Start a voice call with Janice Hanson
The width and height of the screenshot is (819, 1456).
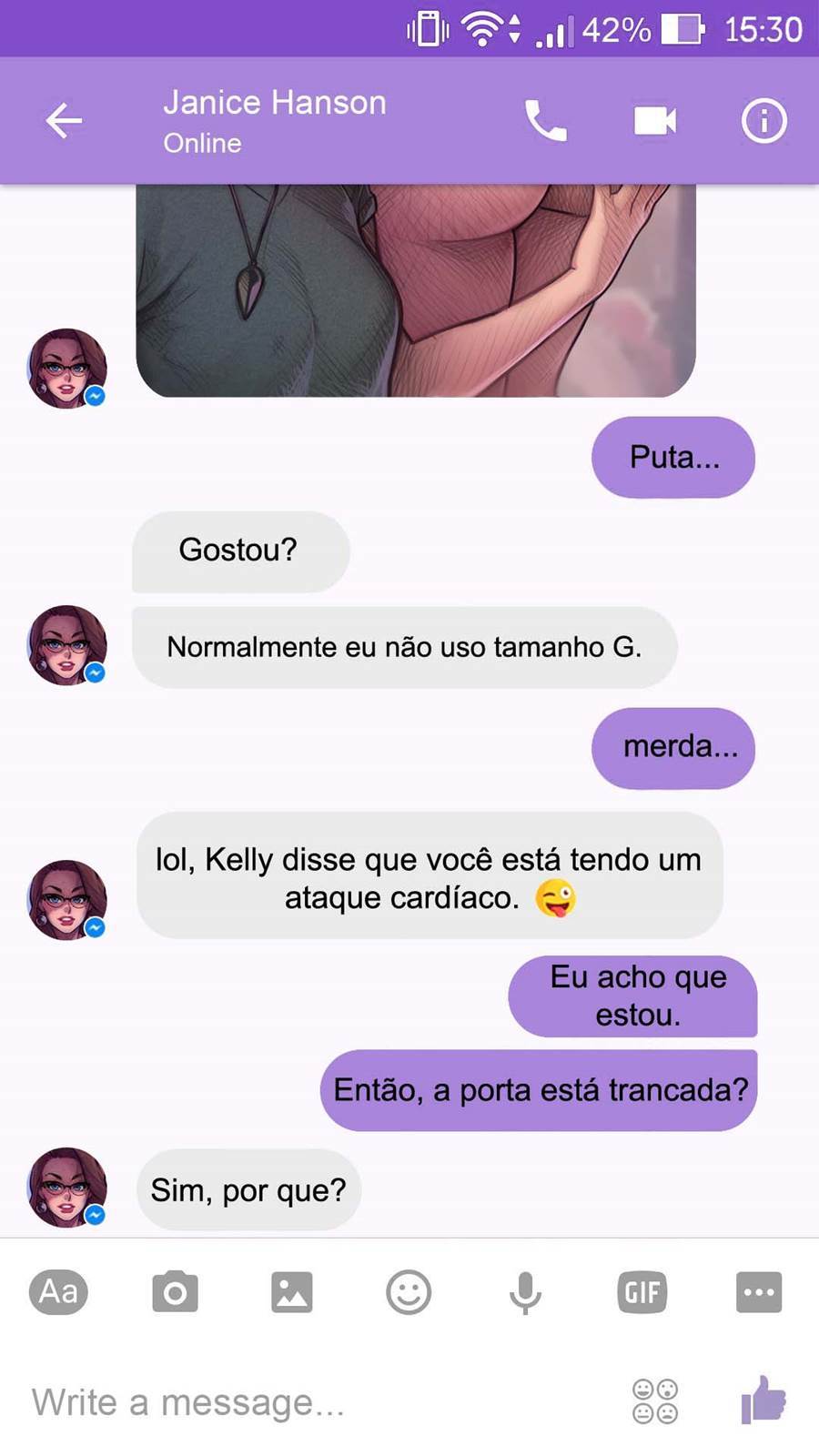click(545, 121)
